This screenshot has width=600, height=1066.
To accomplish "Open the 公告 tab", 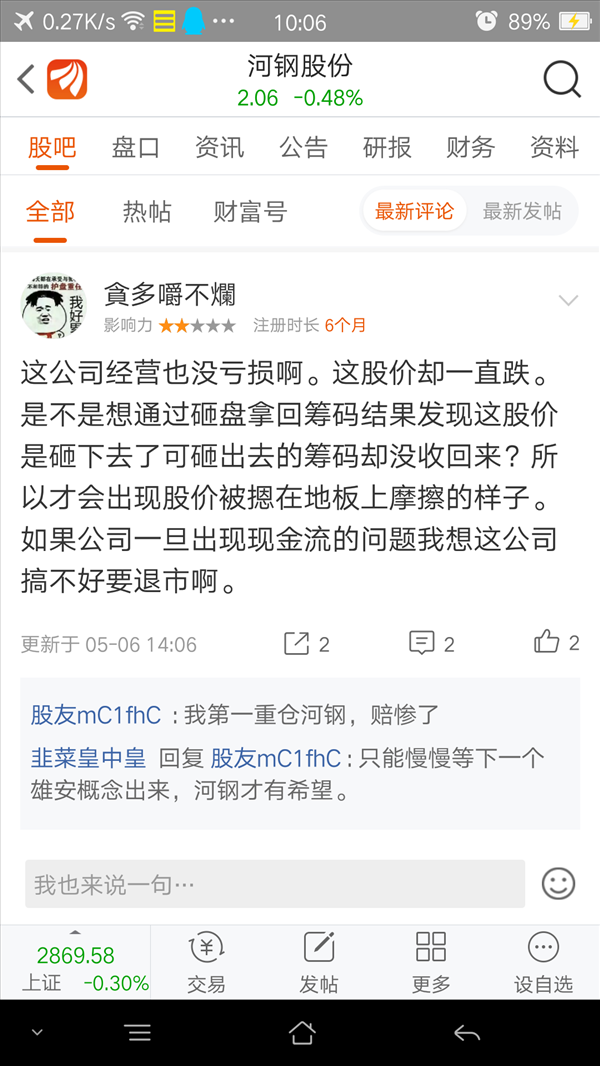I will (x=303, y=147).
